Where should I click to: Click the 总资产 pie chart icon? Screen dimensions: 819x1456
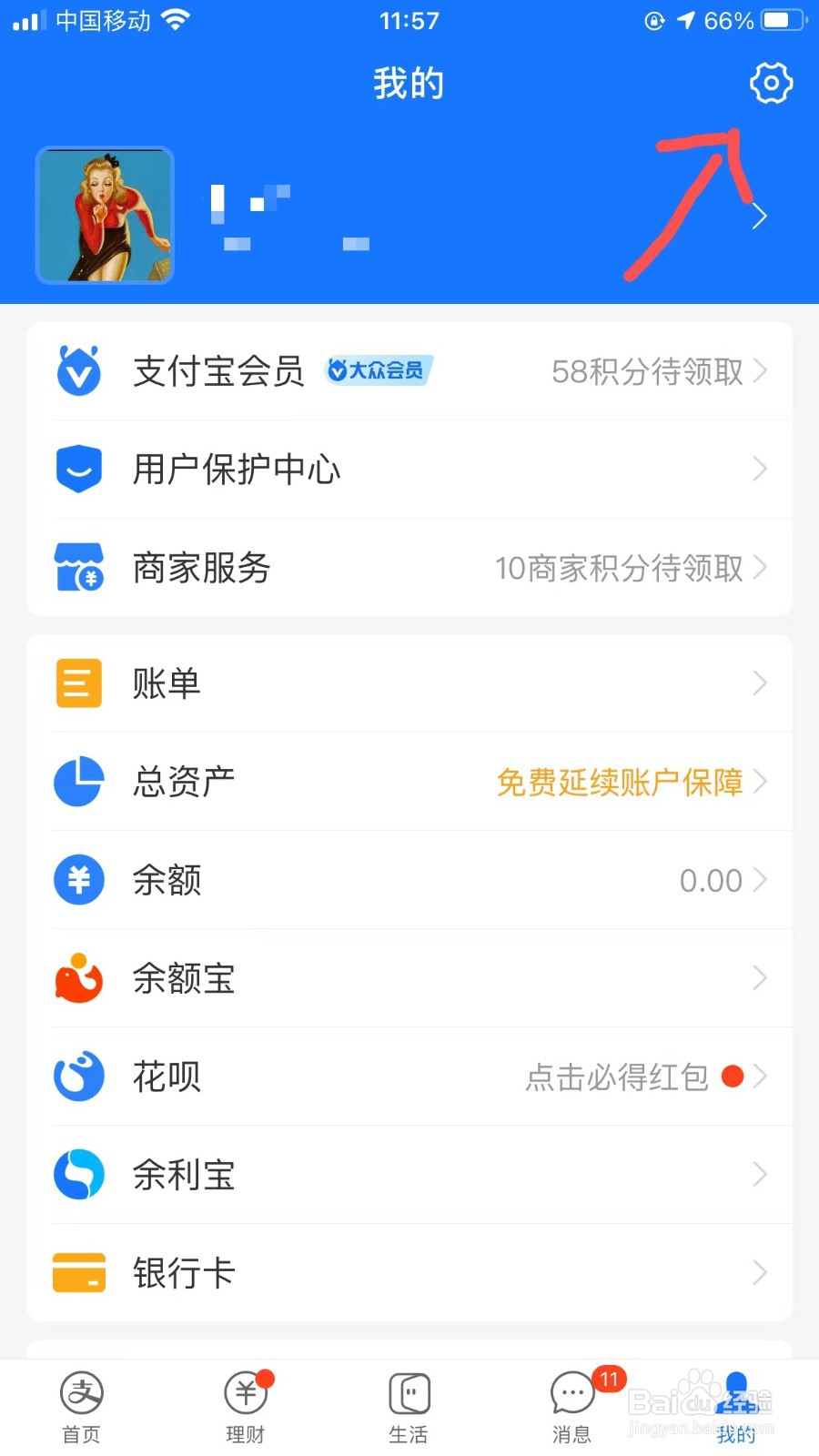click(79, 782)
